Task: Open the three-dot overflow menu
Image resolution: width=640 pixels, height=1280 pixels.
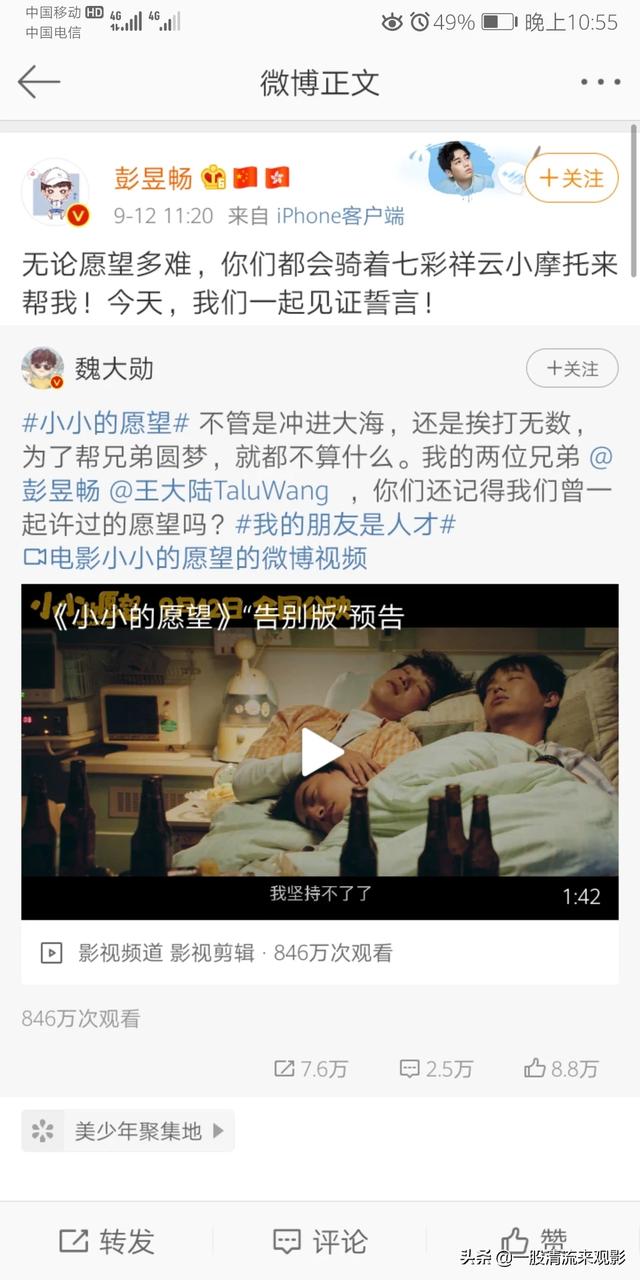Action: coord(600,83)
